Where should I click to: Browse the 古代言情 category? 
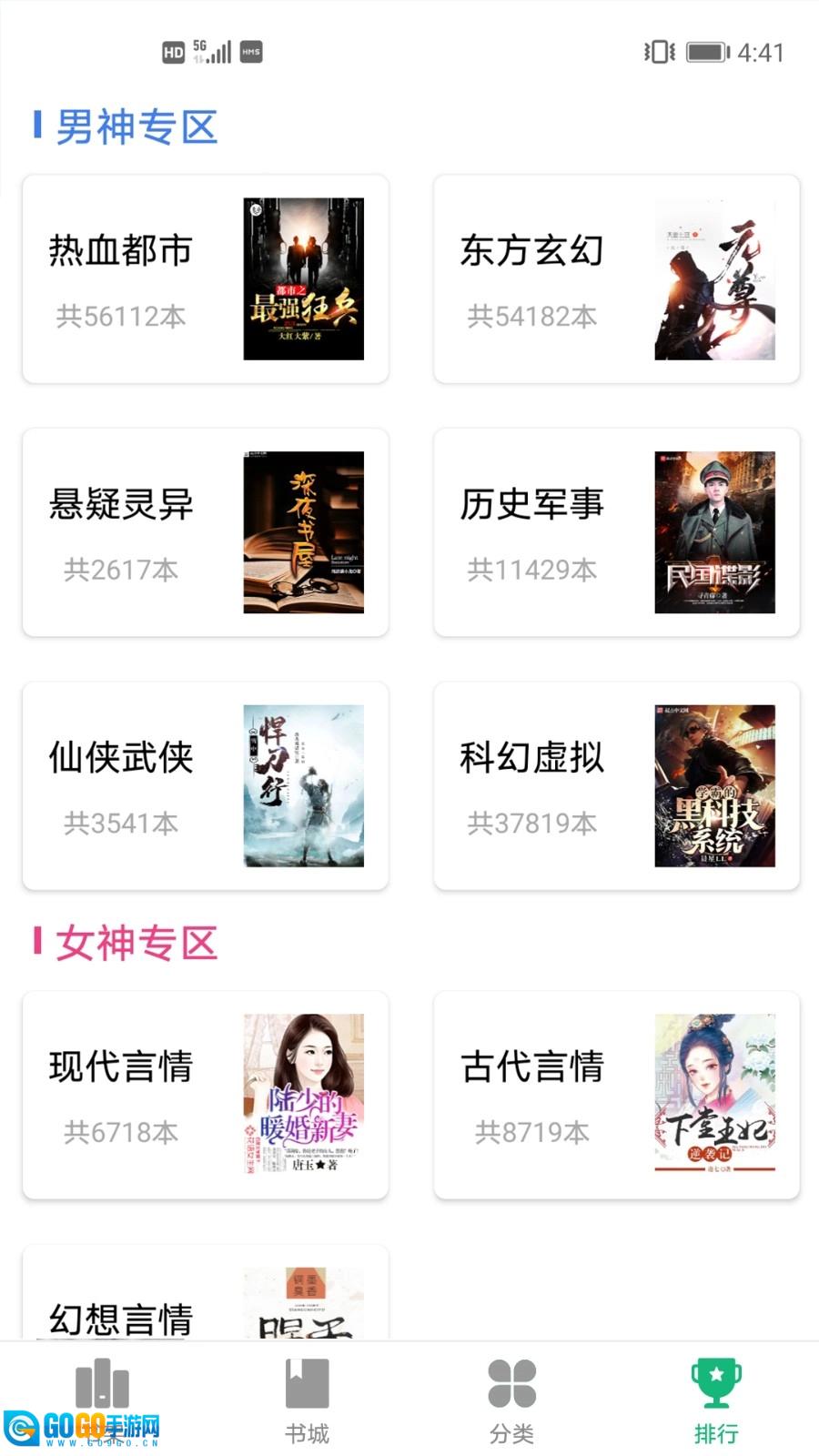(x=617, y=1095)
